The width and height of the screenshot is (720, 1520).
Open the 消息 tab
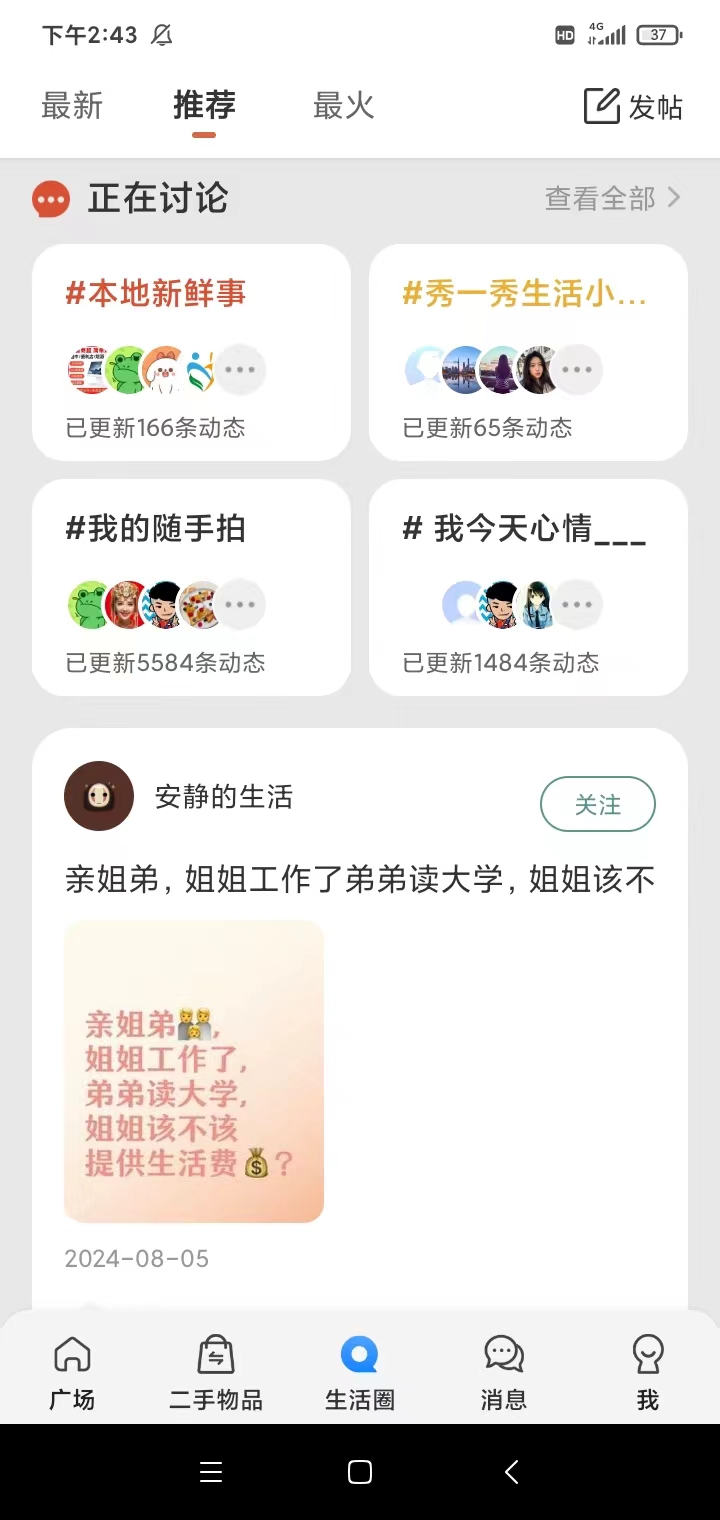[504, 1374]
